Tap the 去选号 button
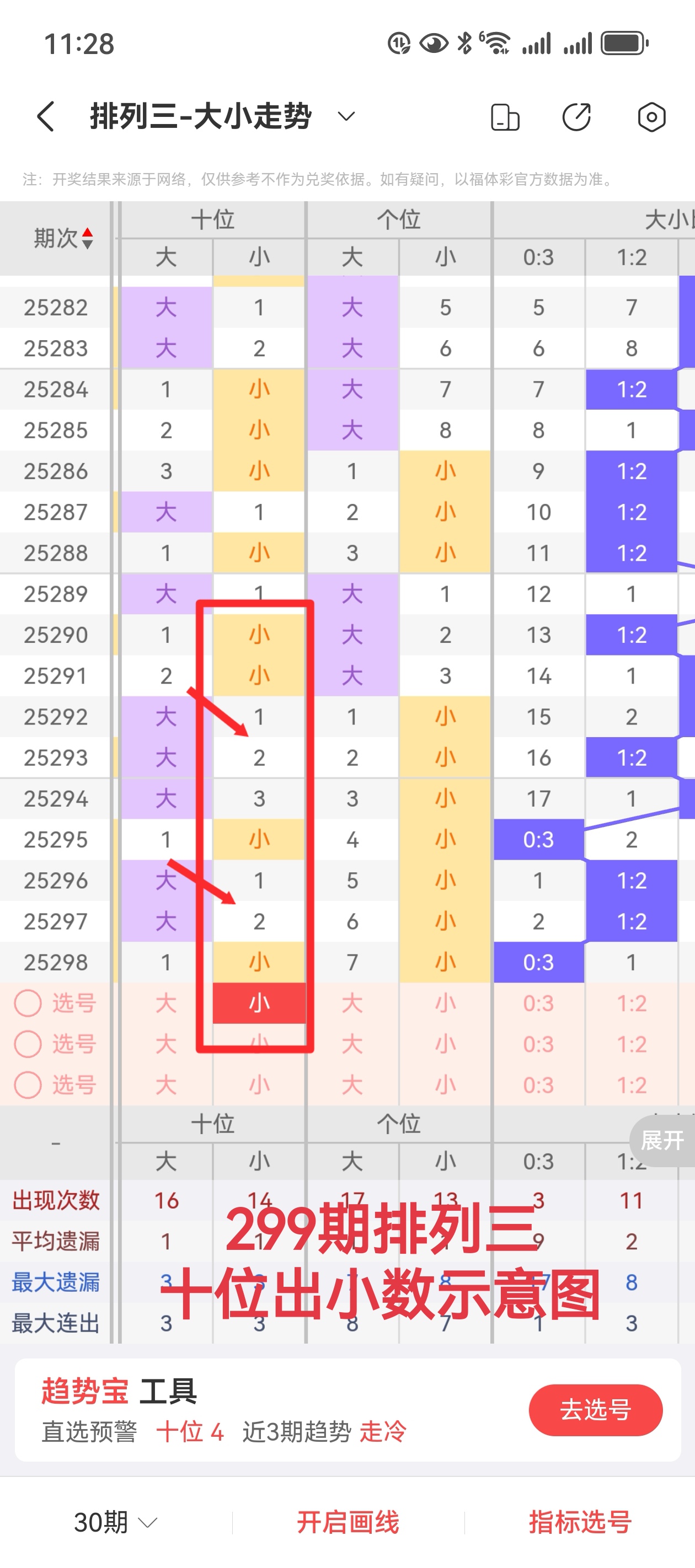This screenshot has height=1568, width=695. click(x=595, y=1410)
